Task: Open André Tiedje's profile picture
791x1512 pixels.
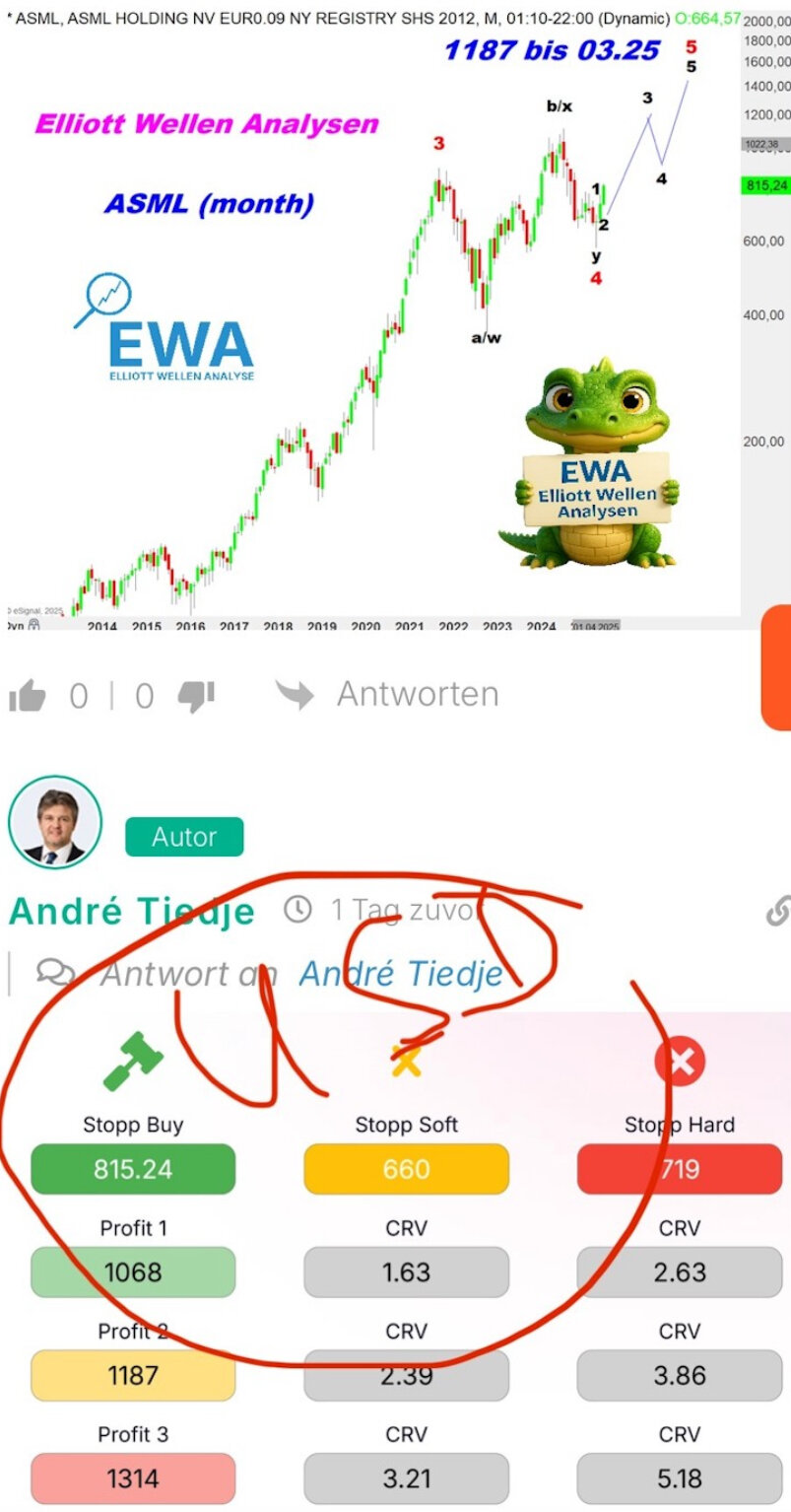Action: pos(55,822)
